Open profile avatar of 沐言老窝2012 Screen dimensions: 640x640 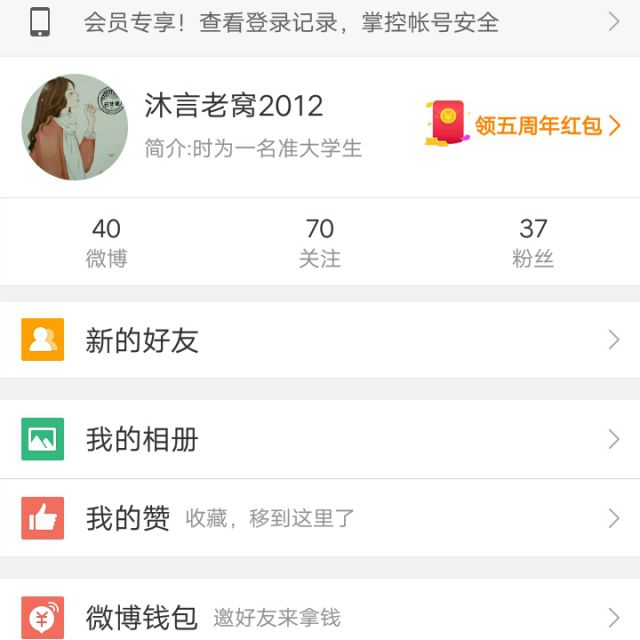pyautogui.click(x=75, y=127)
